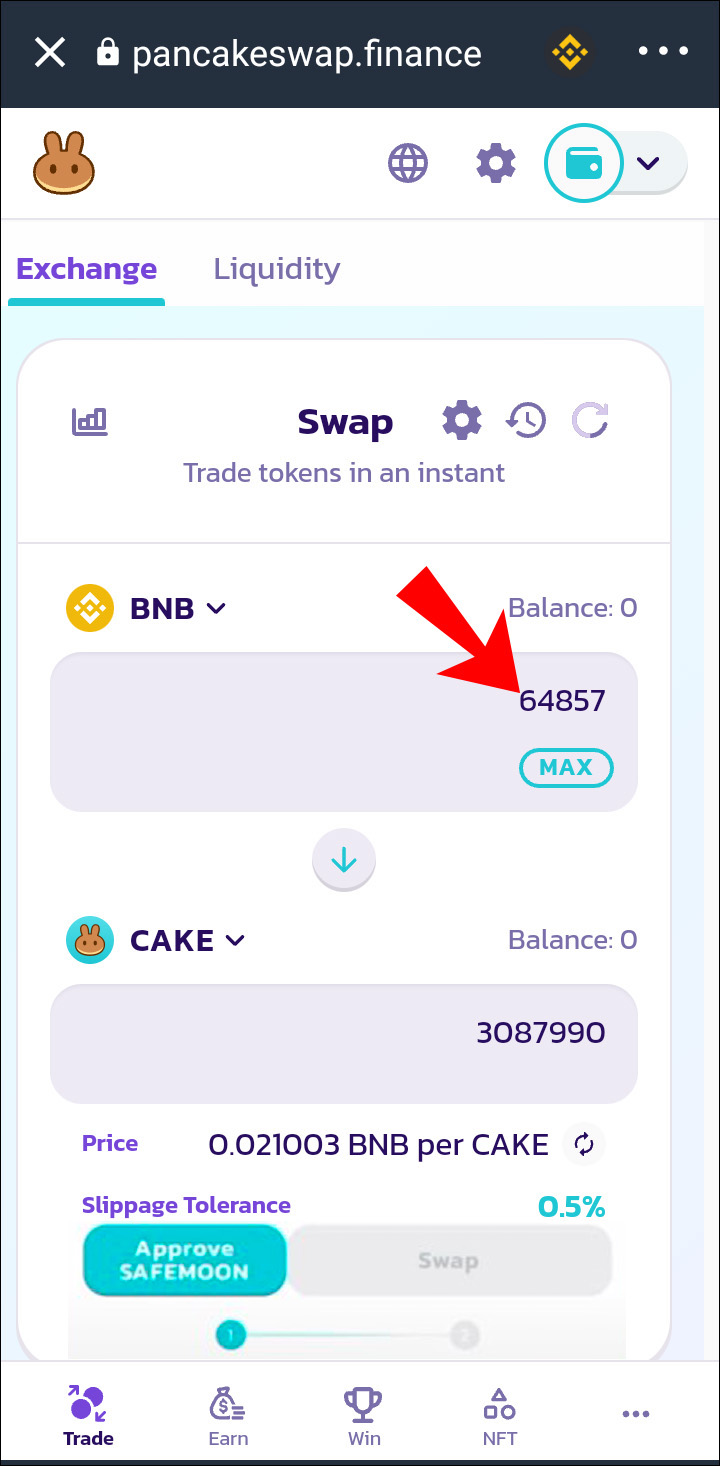
Task: Open the wallet icon in header
Action: 584,163
